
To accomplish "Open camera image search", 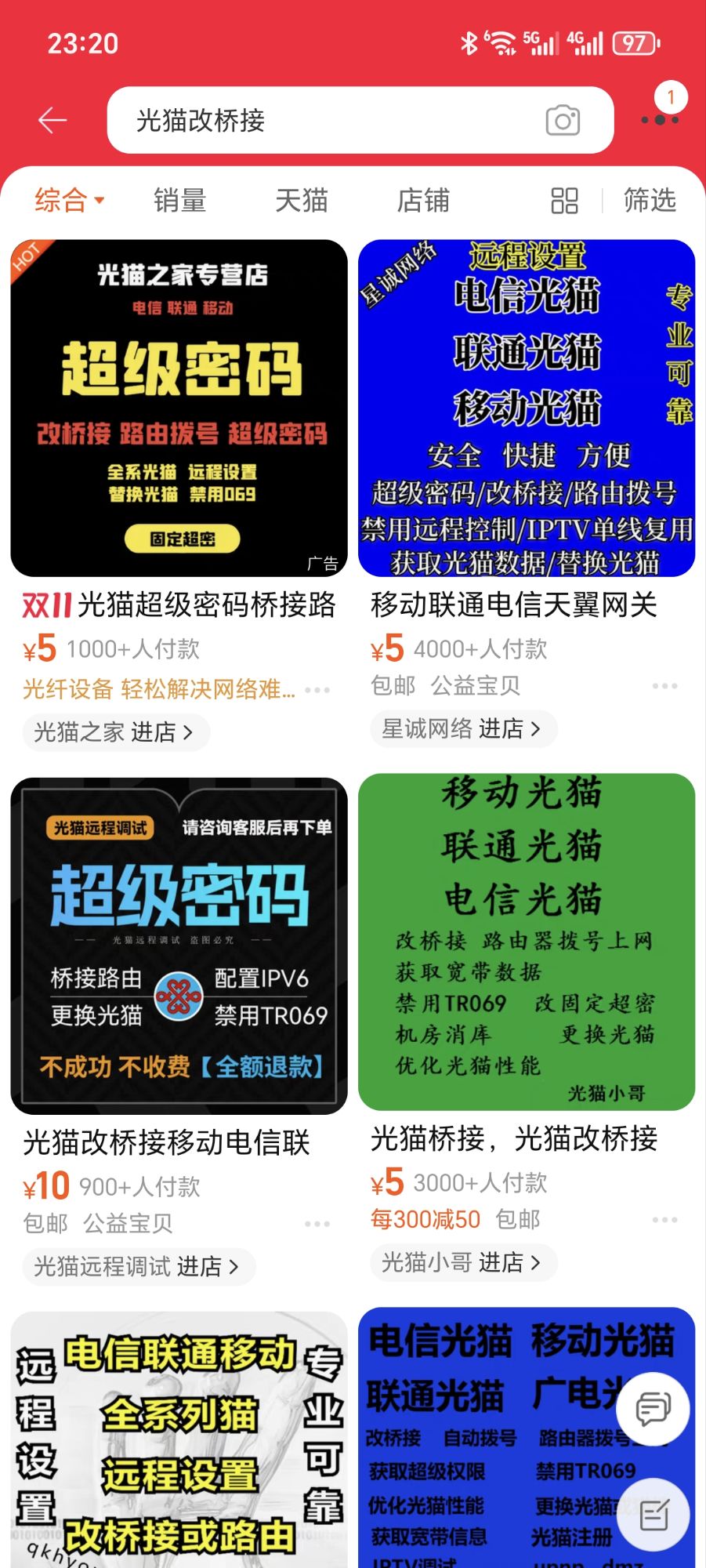I will 563,120.
